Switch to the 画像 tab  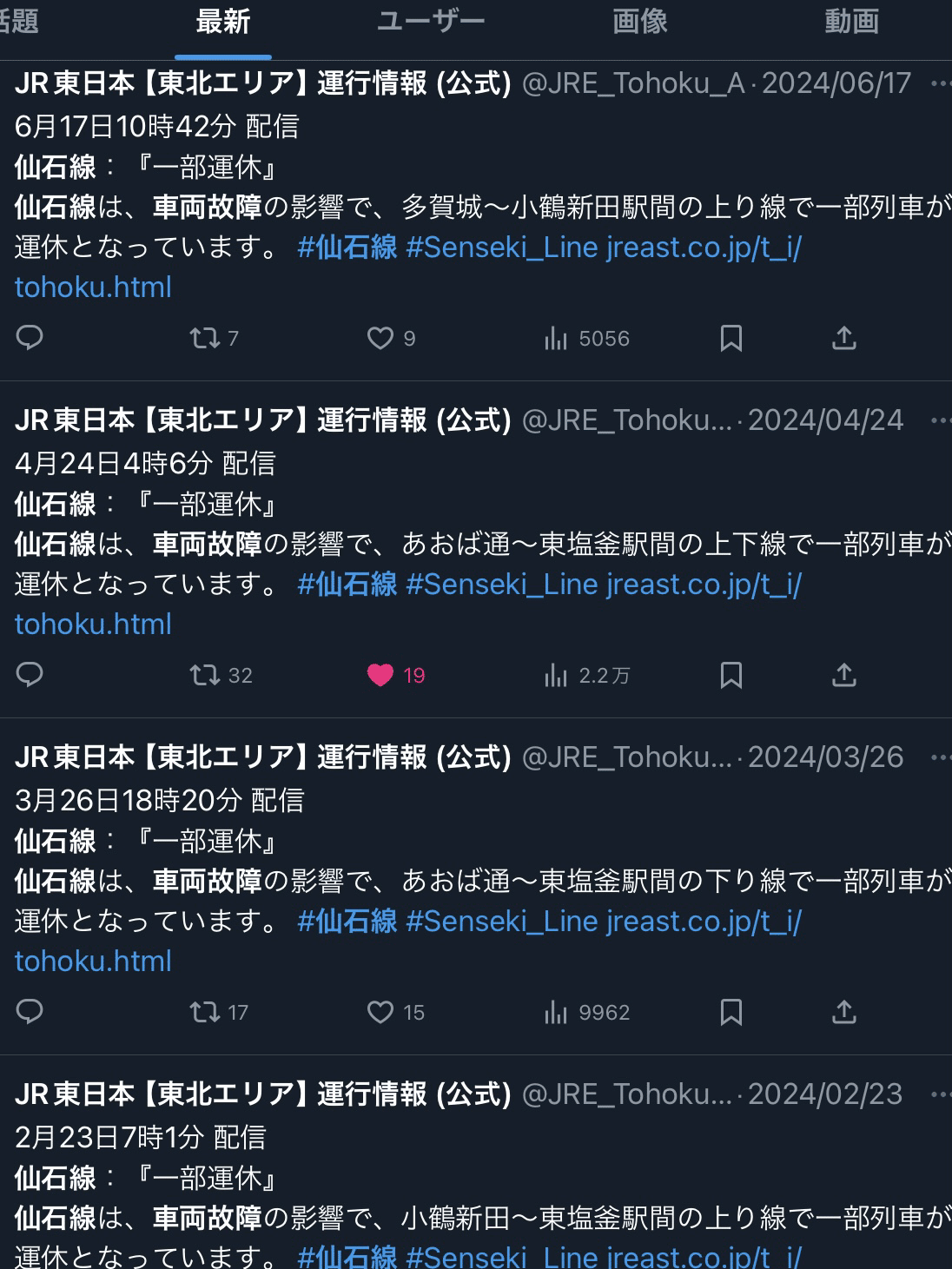pos(640,21)
